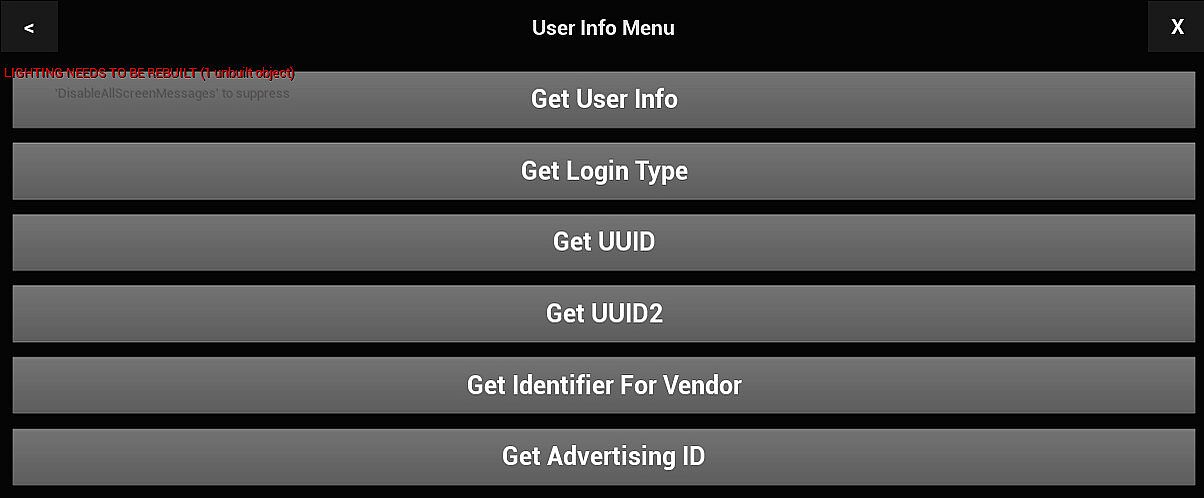Close the User Info Menu
1204x498 pixels.
[x=1176, y=27]
